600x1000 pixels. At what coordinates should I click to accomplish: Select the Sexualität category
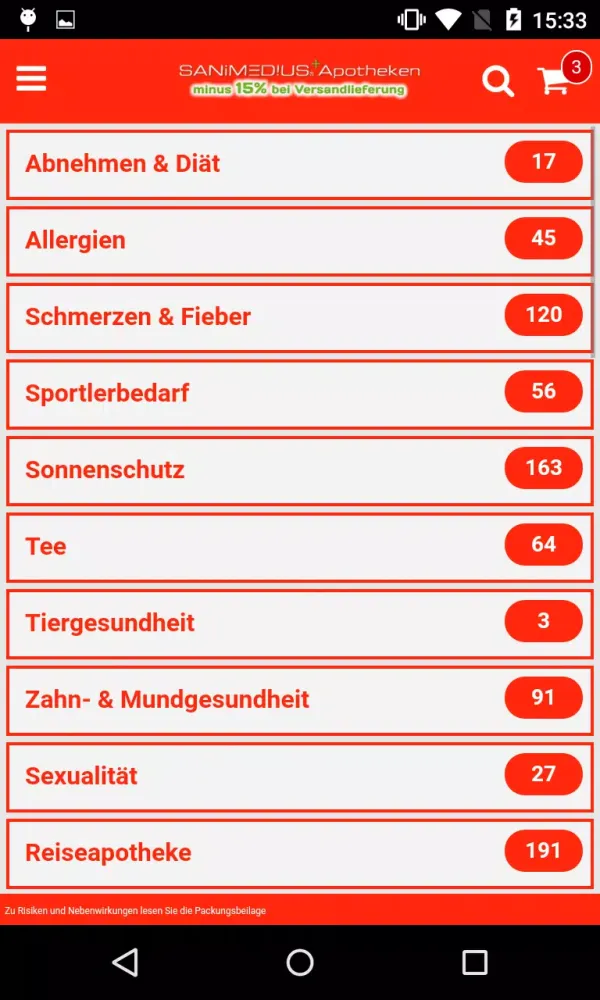tap(299, 776)
